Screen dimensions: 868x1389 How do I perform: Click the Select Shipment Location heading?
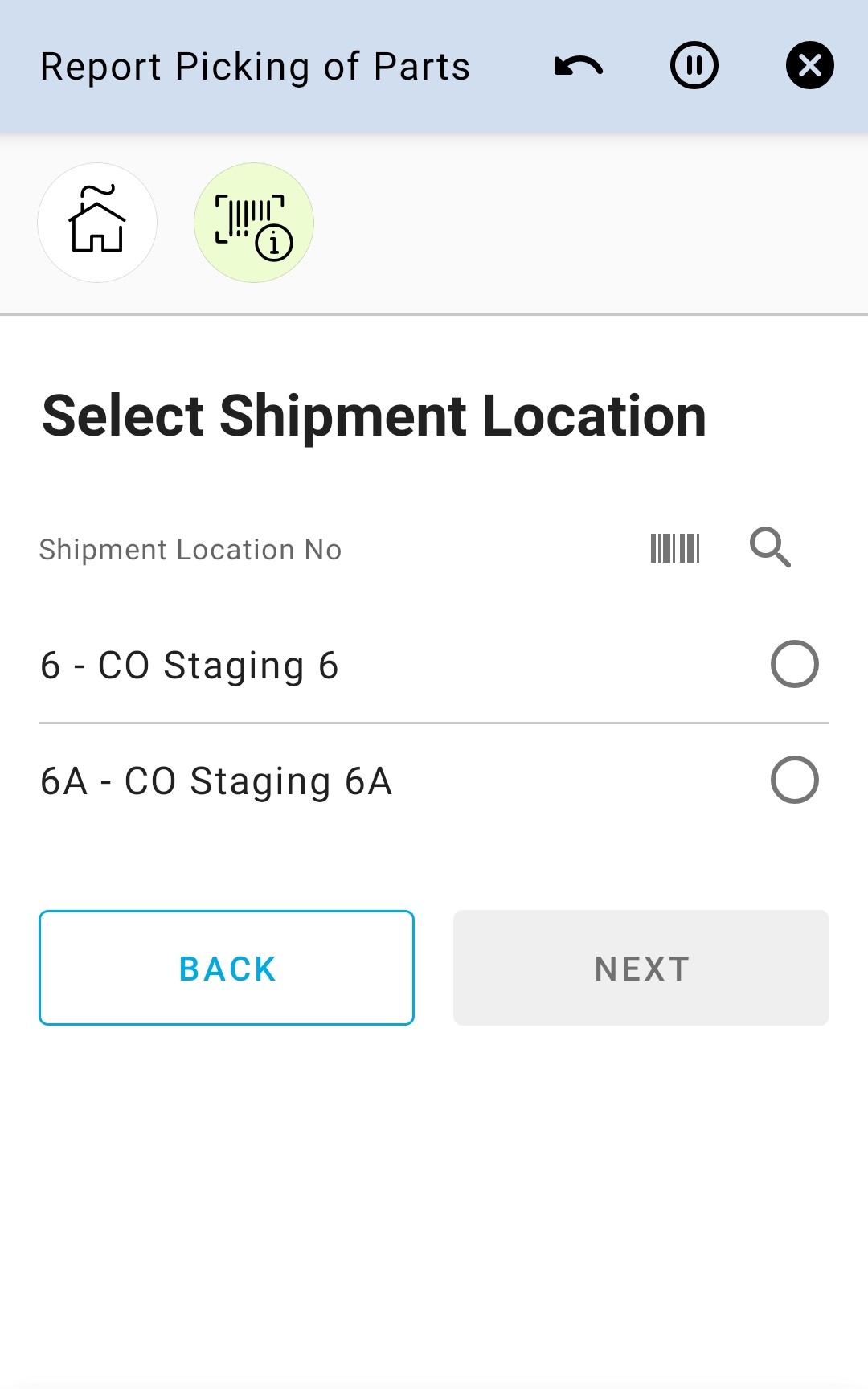tap(375, 414)
